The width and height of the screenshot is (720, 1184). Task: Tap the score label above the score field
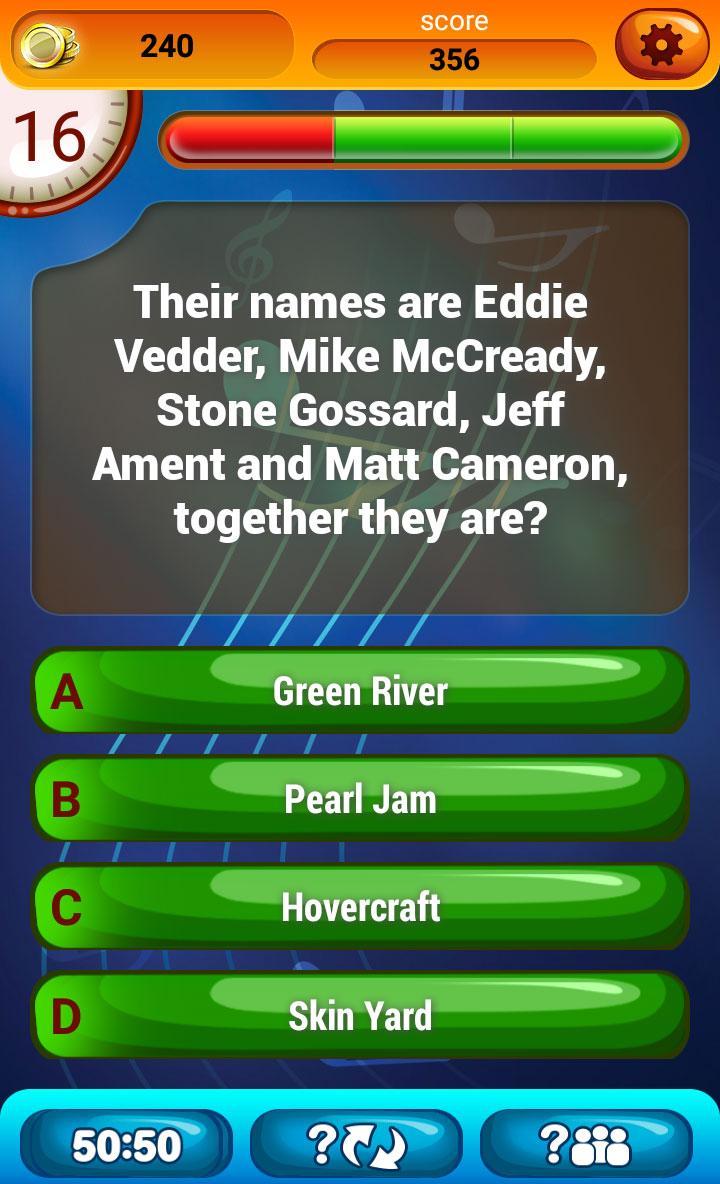[455, 21]
